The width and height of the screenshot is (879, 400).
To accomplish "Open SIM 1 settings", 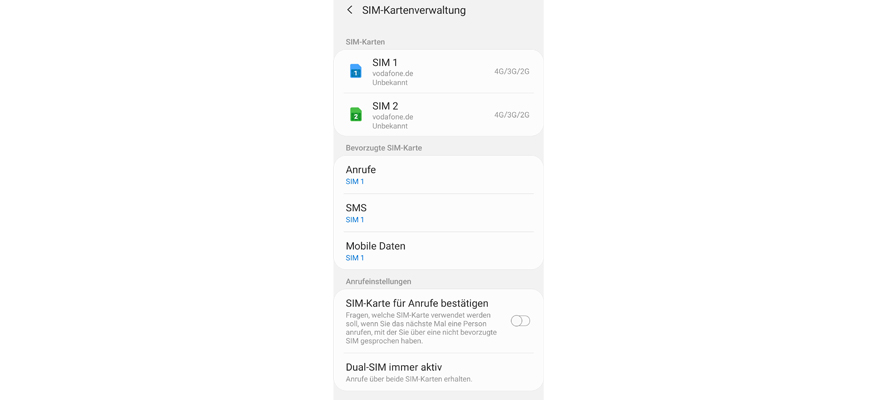I will 438,72.
